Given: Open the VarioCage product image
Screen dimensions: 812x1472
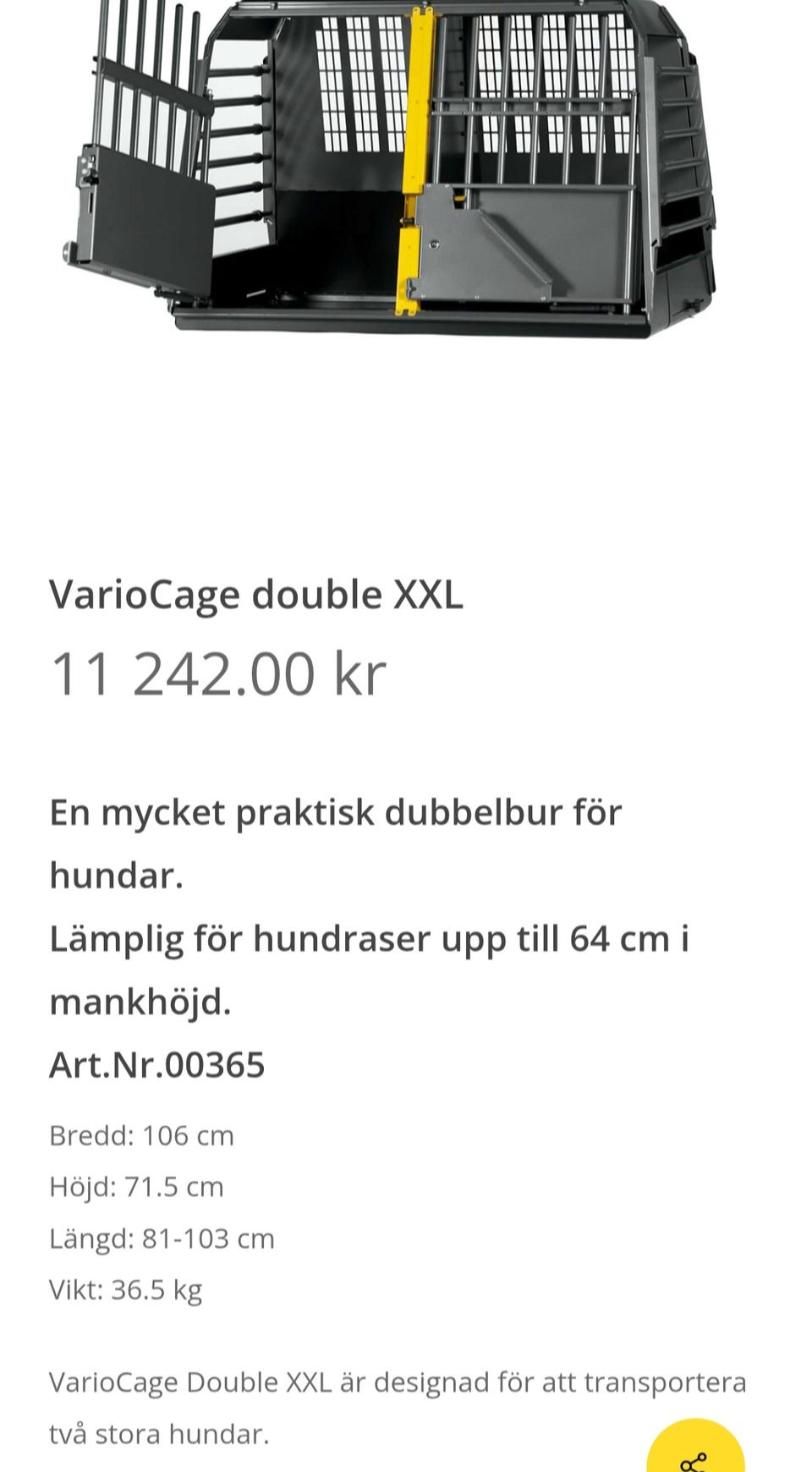Looking at the screenshot, I should point(390,168).
